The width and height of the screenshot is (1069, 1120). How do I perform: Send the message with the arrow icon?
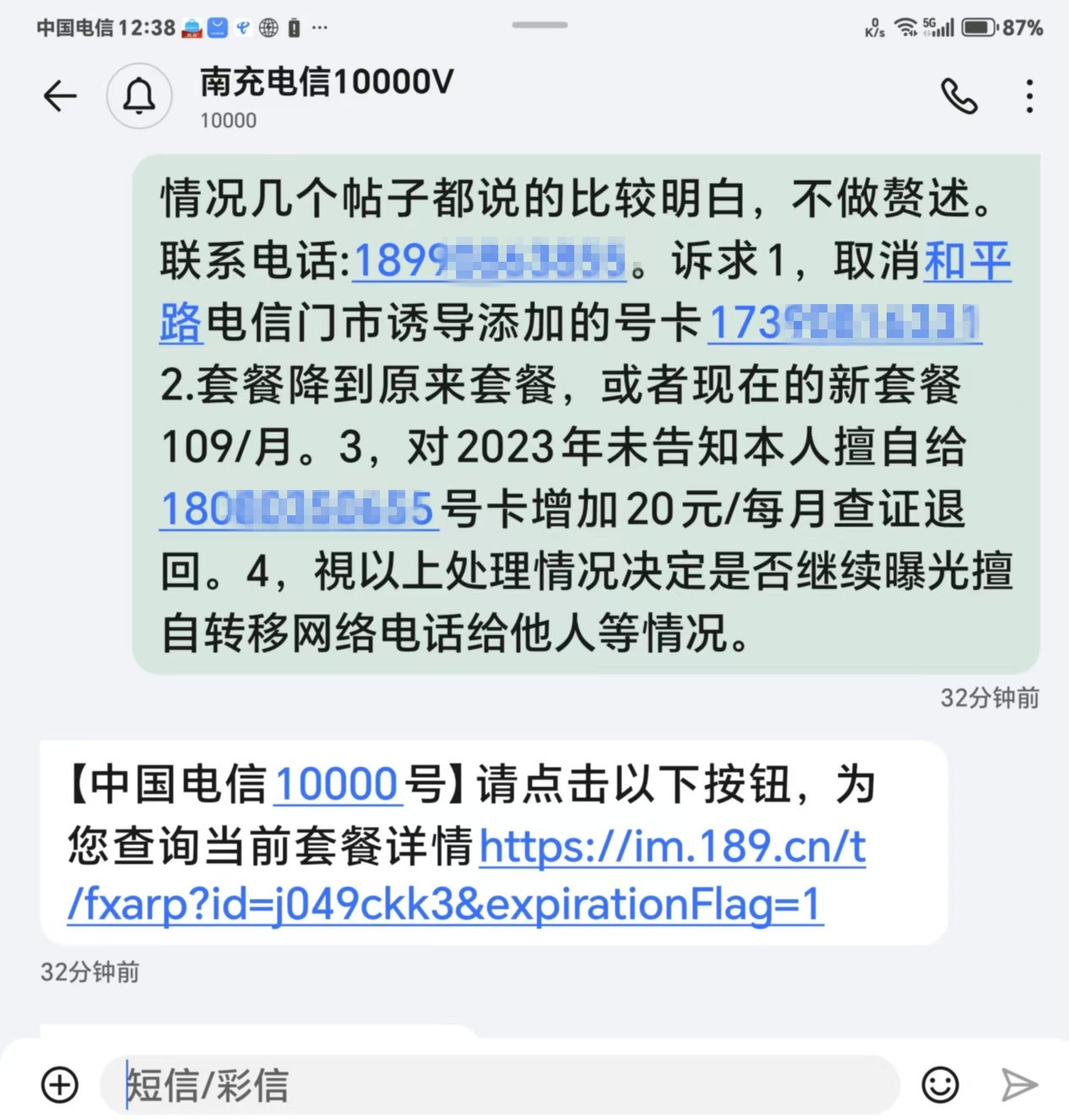(1018, 1085)
